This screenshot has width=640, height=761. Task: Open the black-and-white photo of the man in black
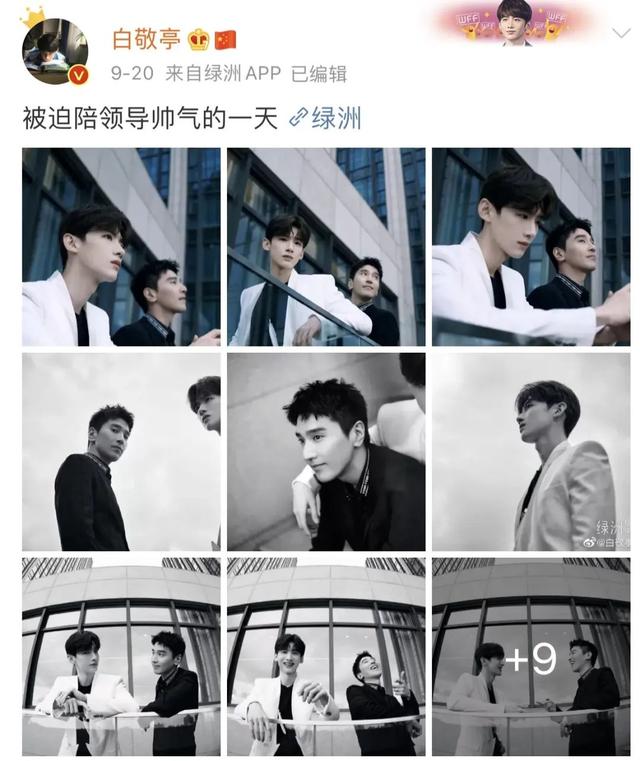pos(121,451)
